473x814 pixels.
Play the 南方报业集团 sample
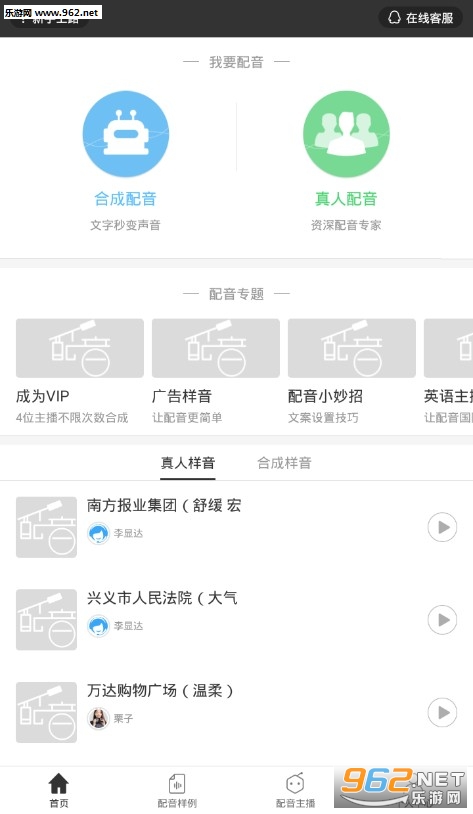[442, 527]
